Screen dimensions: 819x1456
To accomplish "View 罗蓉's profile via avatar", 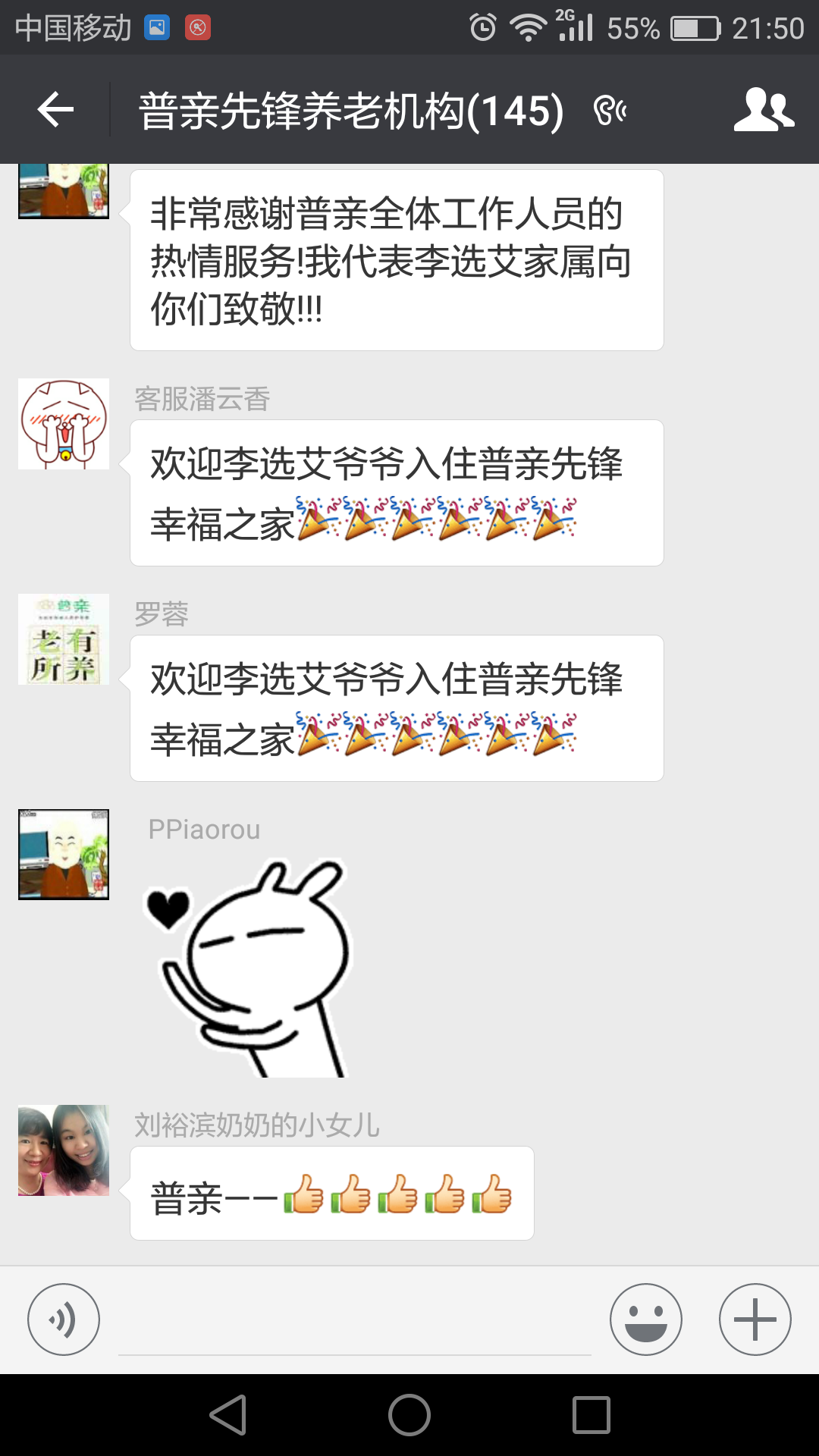I will [x=64, y=639].
